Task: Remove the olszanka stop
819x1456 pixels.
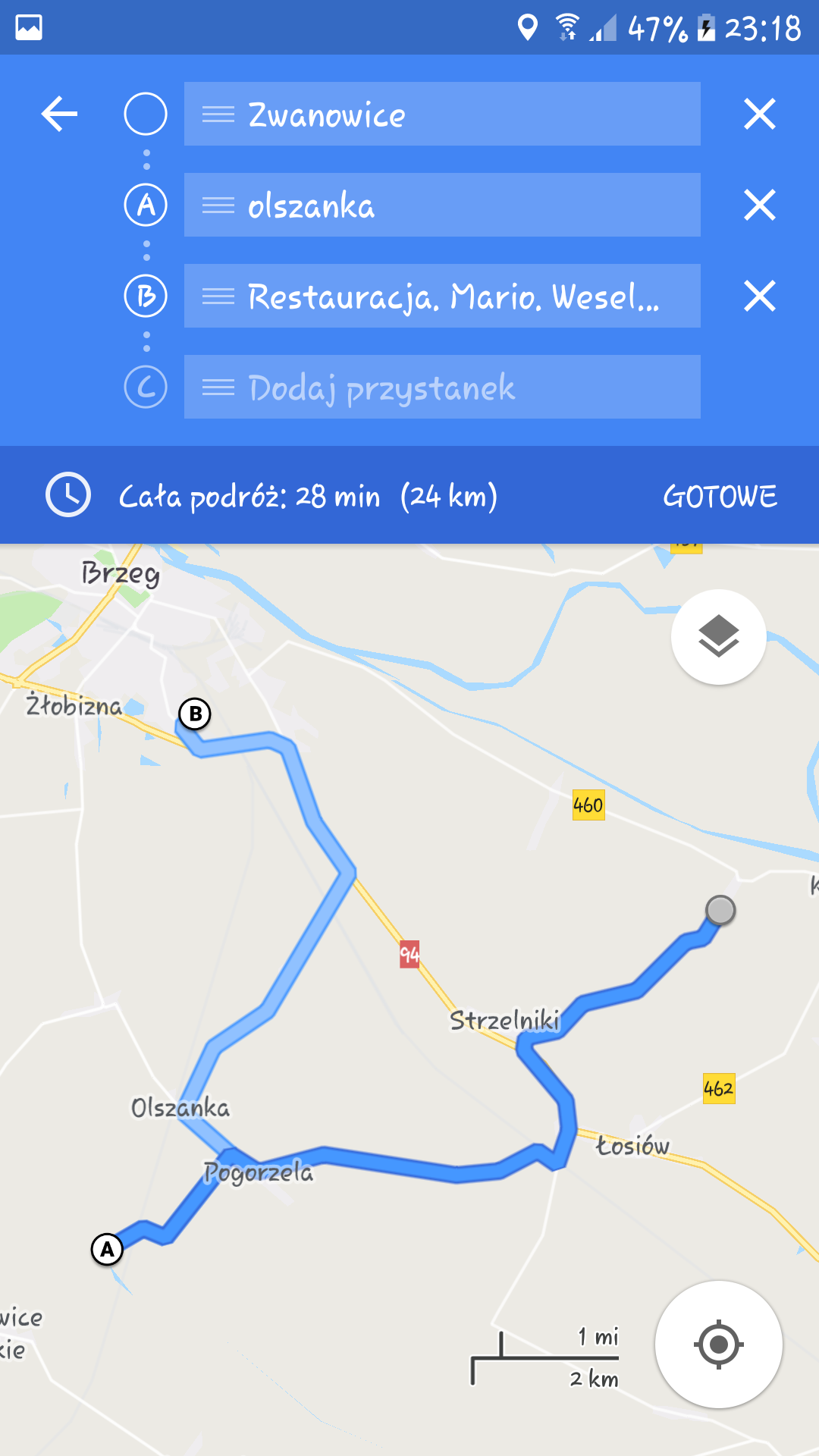Action: tap(759, 206)
